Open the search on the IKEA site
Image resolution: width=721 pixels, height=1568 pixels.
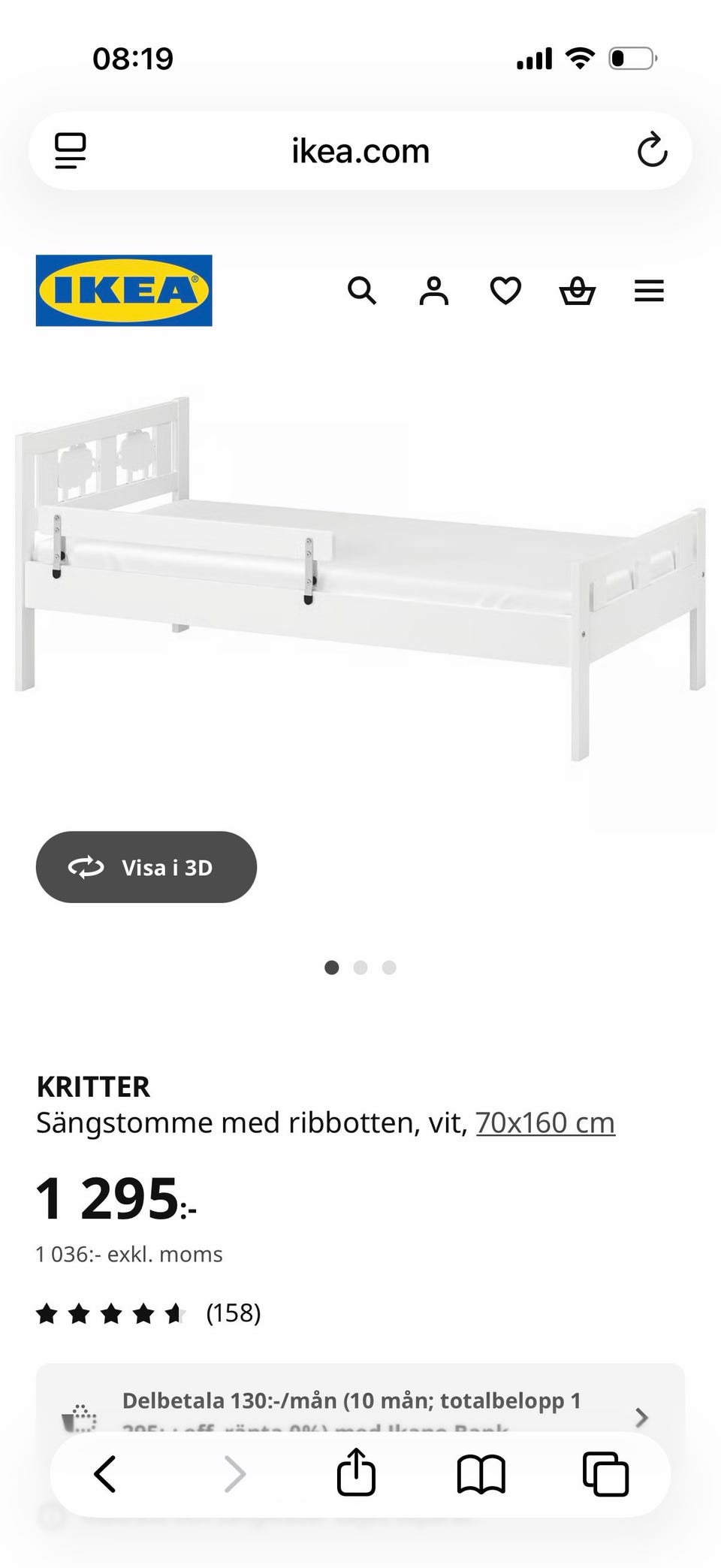[363, 291]
